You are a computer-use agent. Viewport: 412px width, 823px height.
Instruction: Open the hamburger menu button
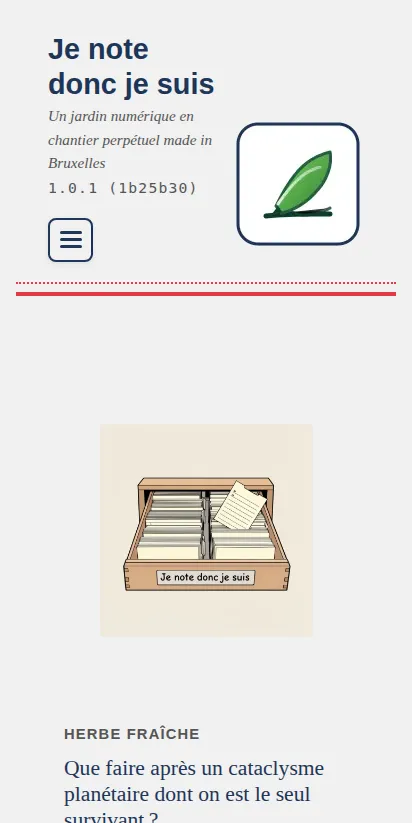point(70,240)
